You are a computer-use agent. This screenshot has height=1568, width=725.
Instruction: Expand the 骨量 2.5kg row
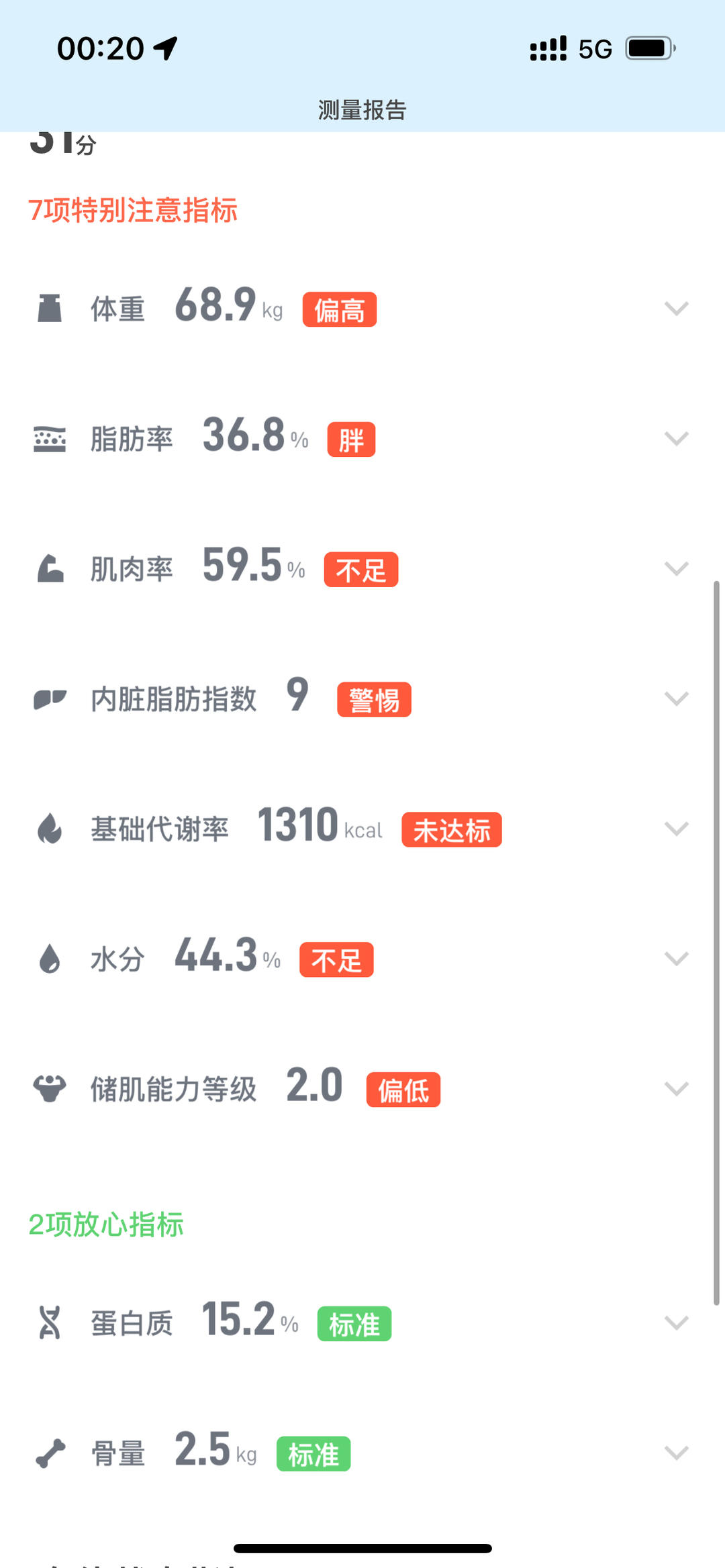676,1453
